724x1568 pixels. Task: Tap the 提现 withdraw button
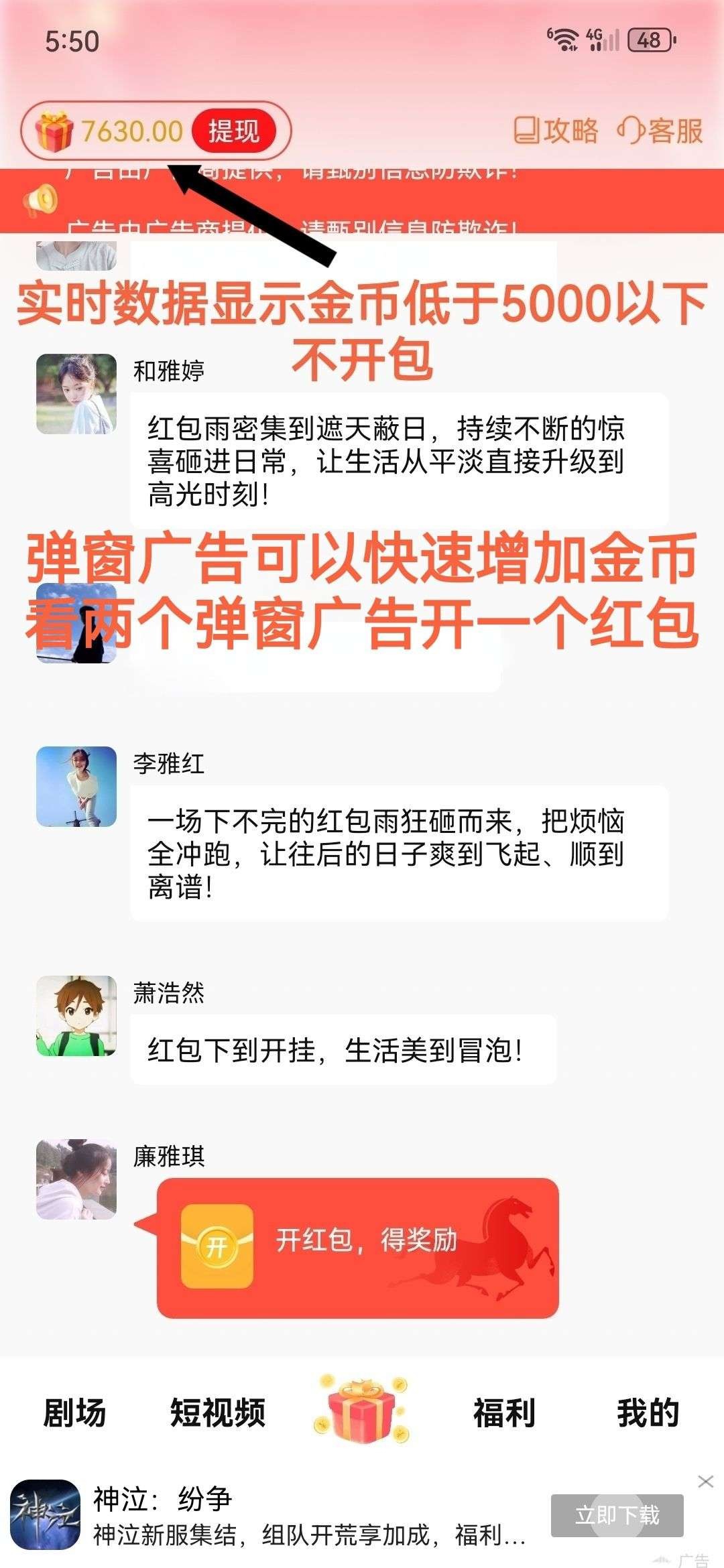coord(234,131)
